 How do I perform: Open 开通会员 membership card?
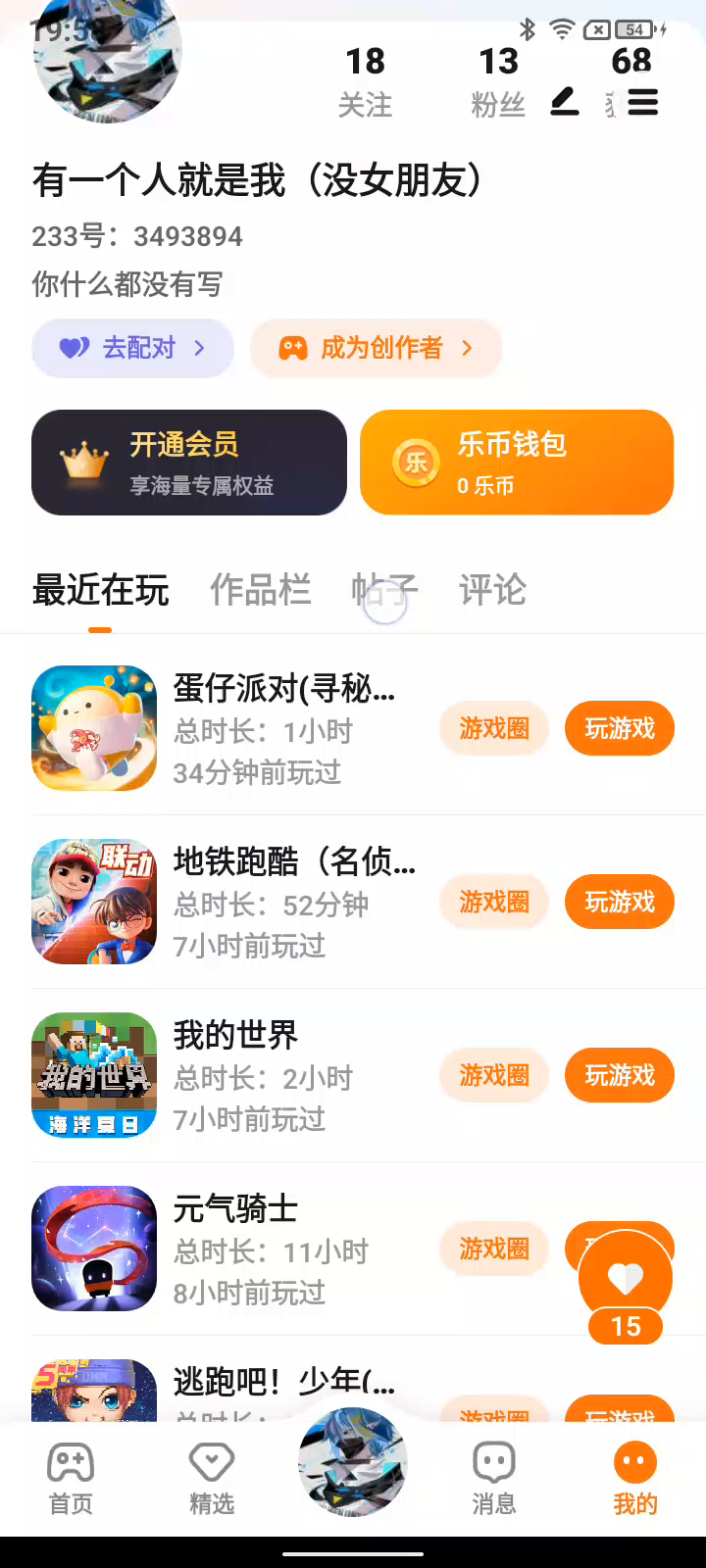pos(189,463)
